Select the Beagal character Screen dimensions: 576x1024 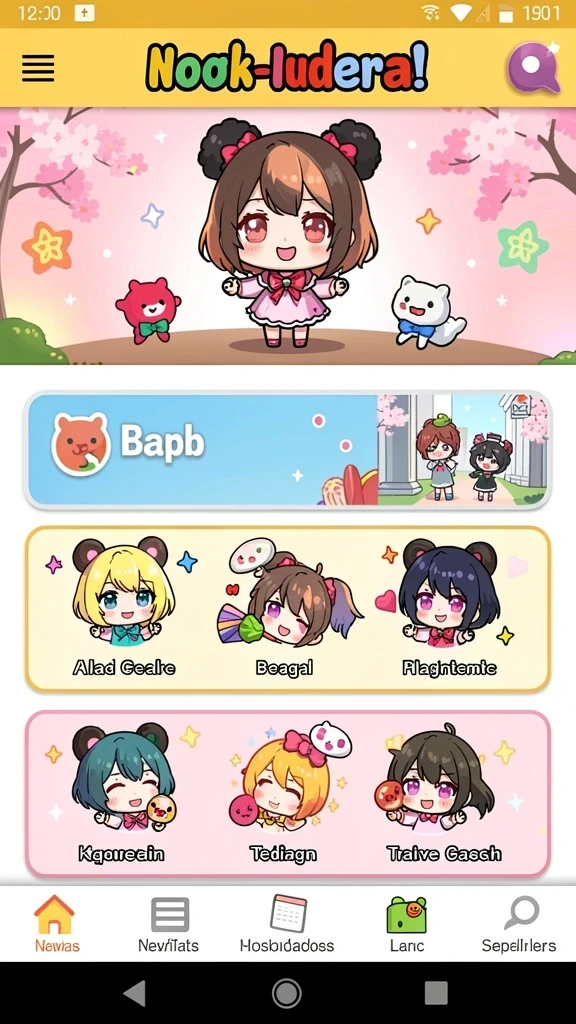pos(286,607)
